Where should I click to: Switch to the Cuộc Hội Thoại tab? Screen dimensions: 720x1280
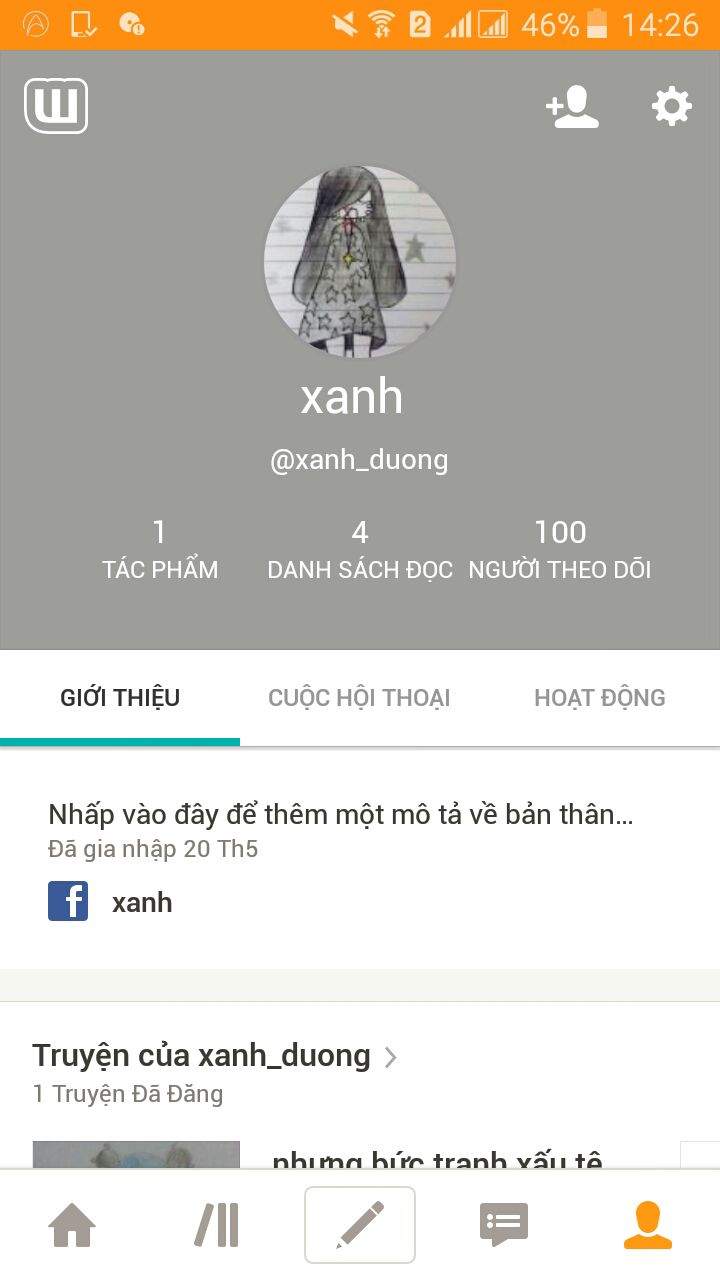(x=359, y=698)
